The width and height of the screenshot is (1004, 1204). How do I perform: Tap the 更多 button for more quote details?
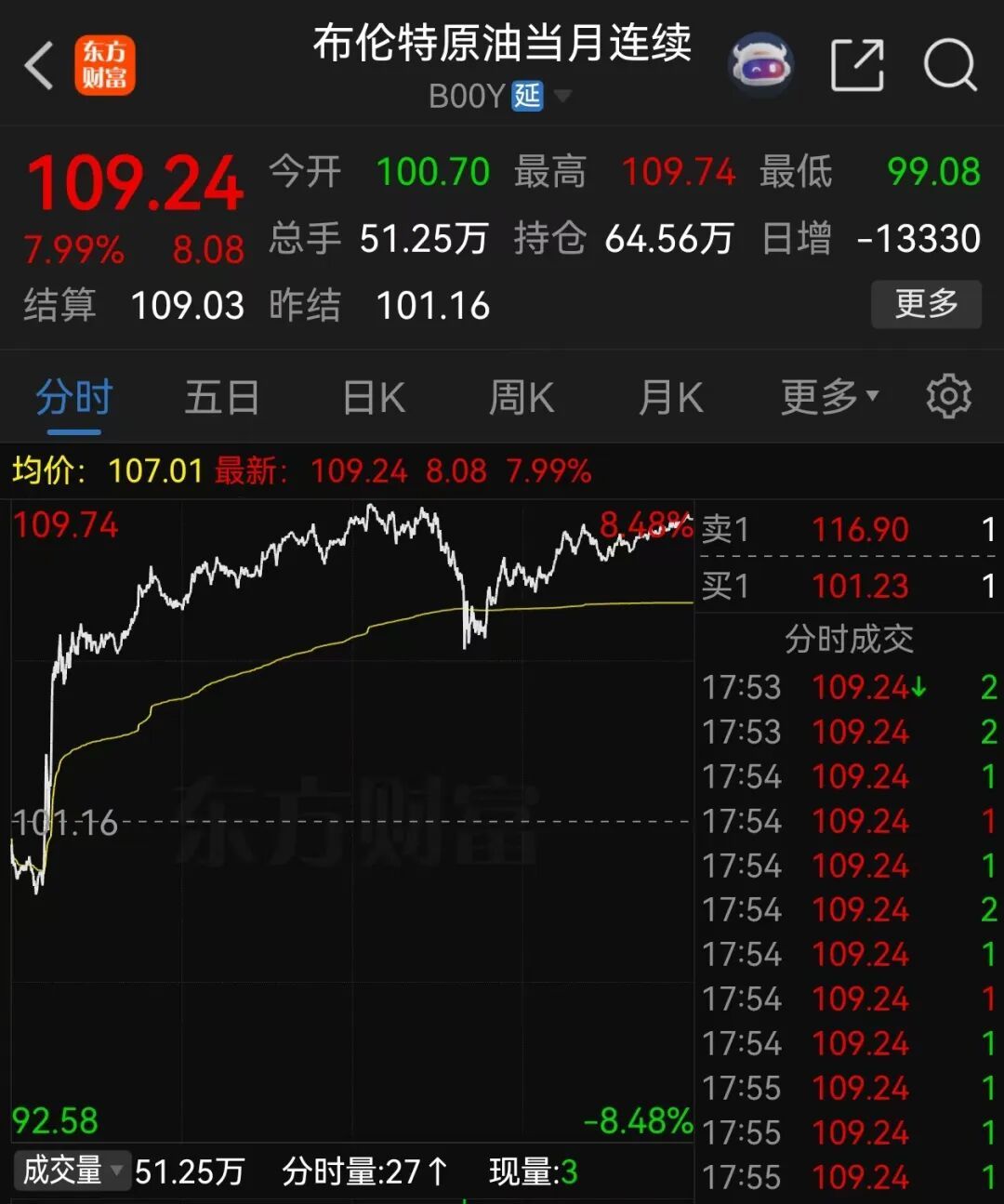point(926,304)
